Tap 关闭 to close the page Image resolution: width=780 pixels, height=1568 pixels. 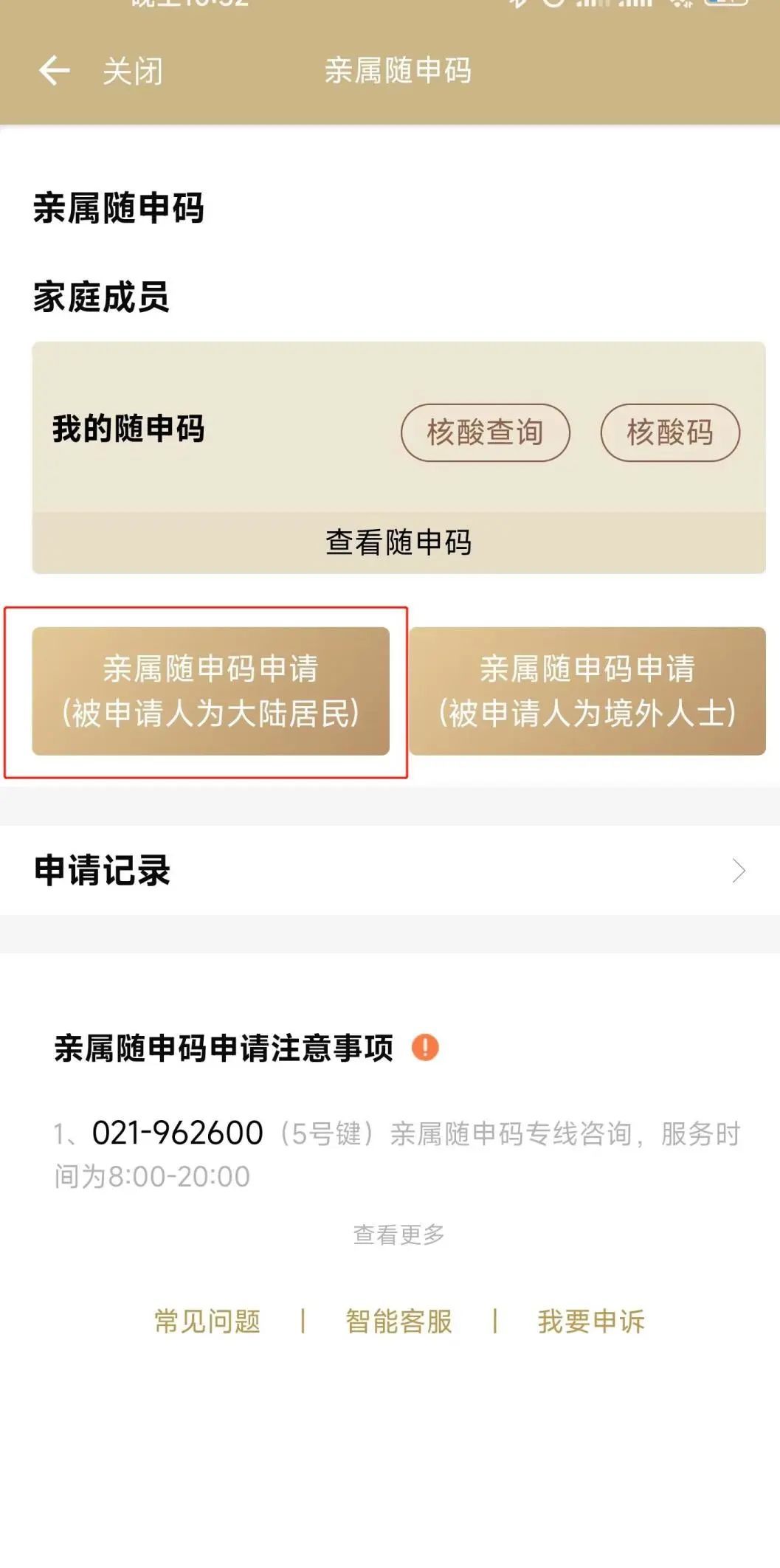(133, 72)
